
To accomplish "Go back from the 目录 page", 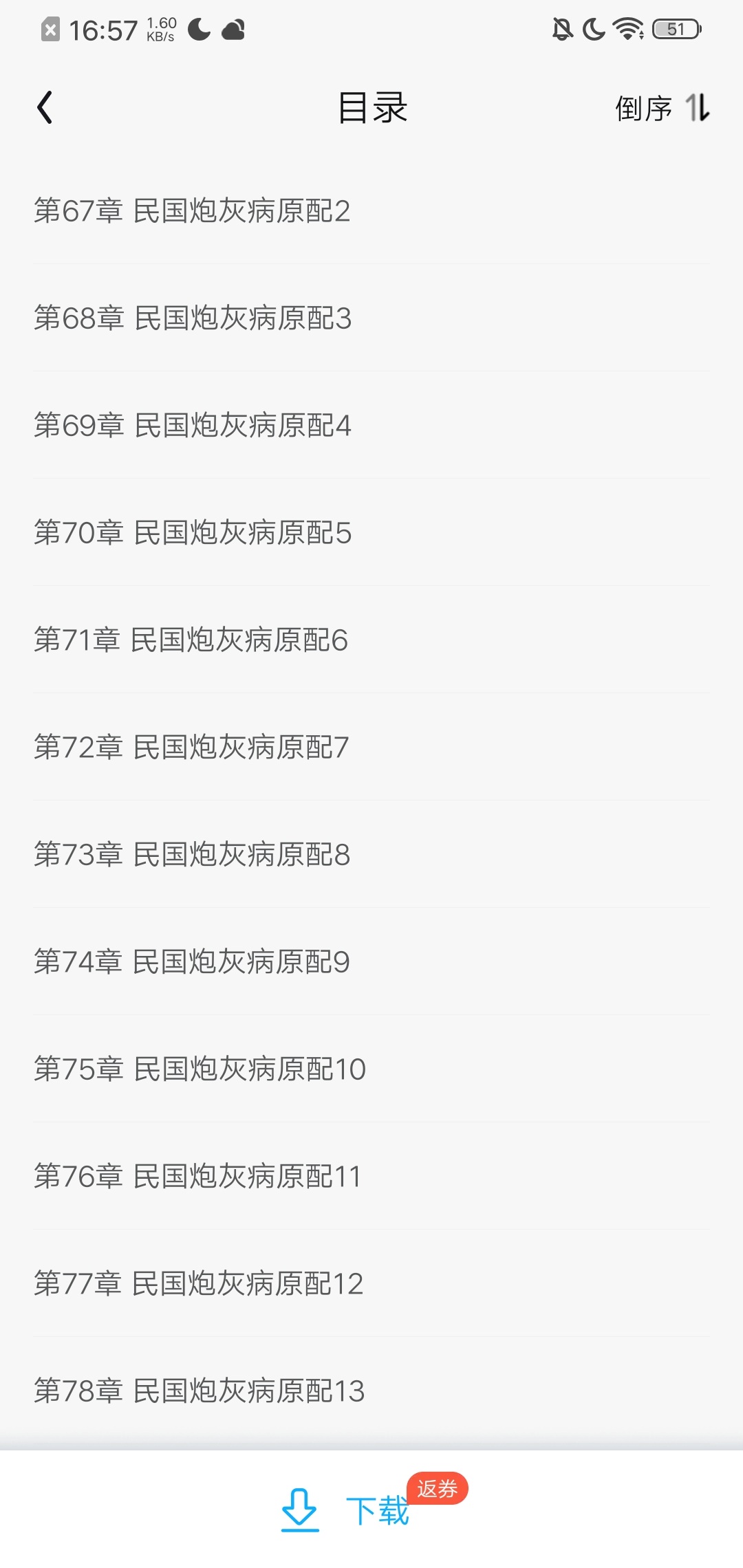I will pos(45,108).
